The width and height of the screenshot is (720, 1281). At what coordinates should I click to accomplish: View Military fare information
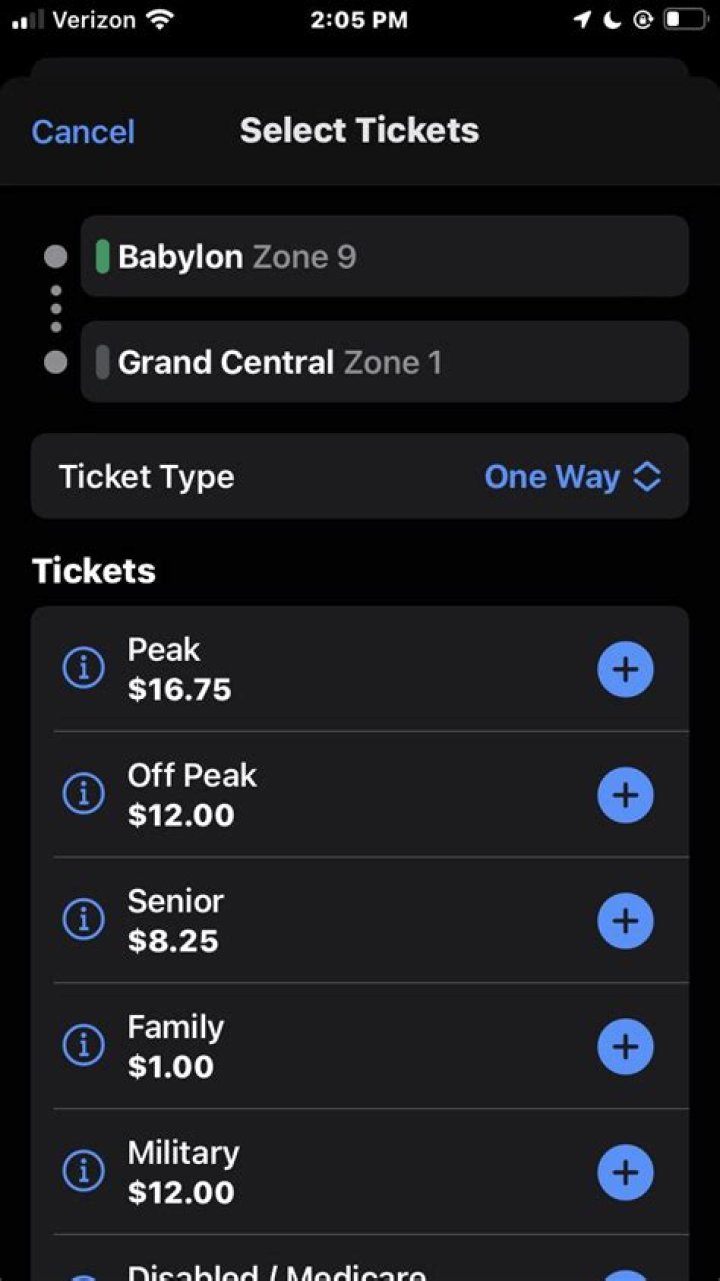(83, 1171)
